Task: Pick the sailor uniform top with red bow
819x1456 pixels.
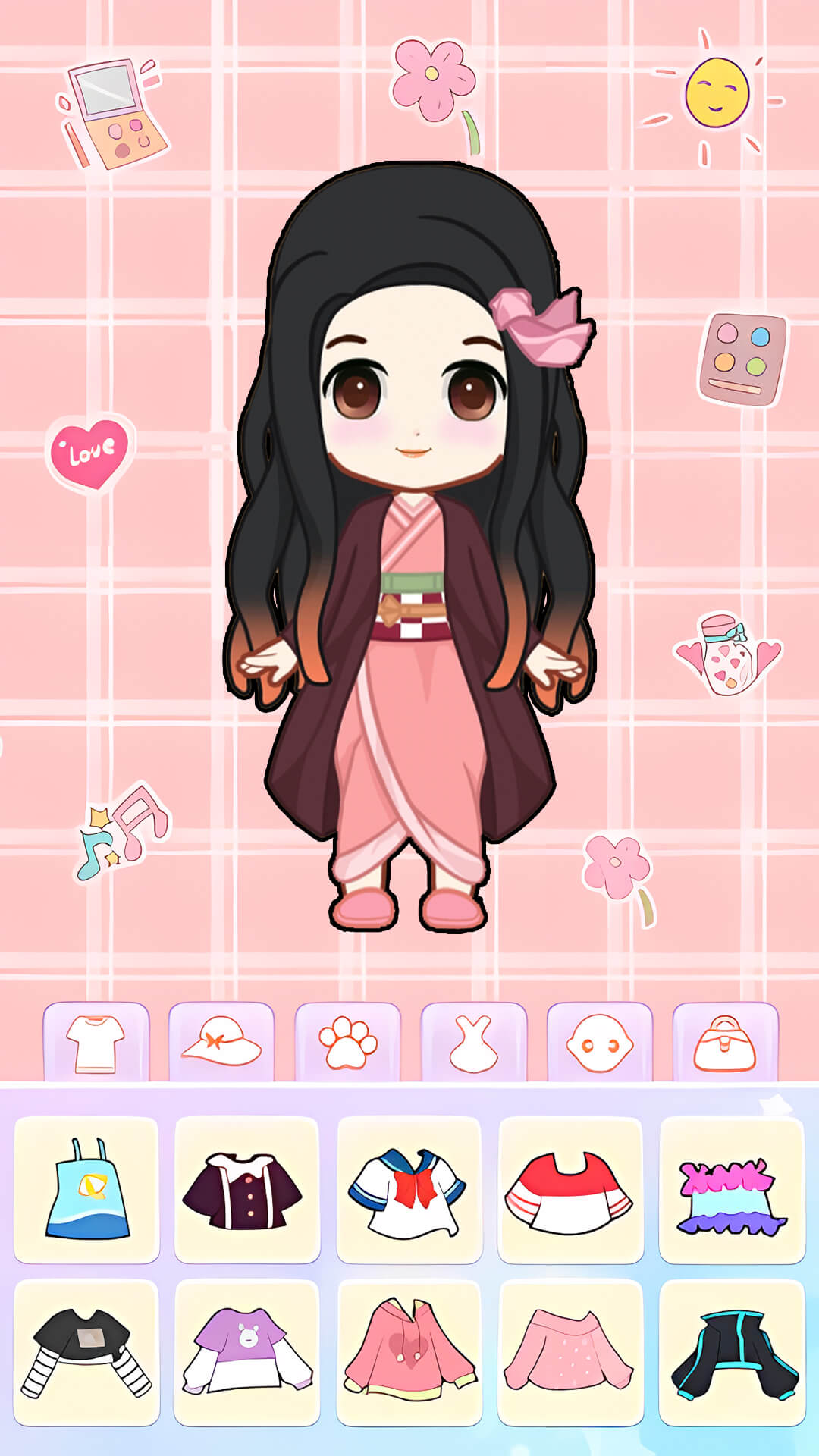Action: [409, 1190]
